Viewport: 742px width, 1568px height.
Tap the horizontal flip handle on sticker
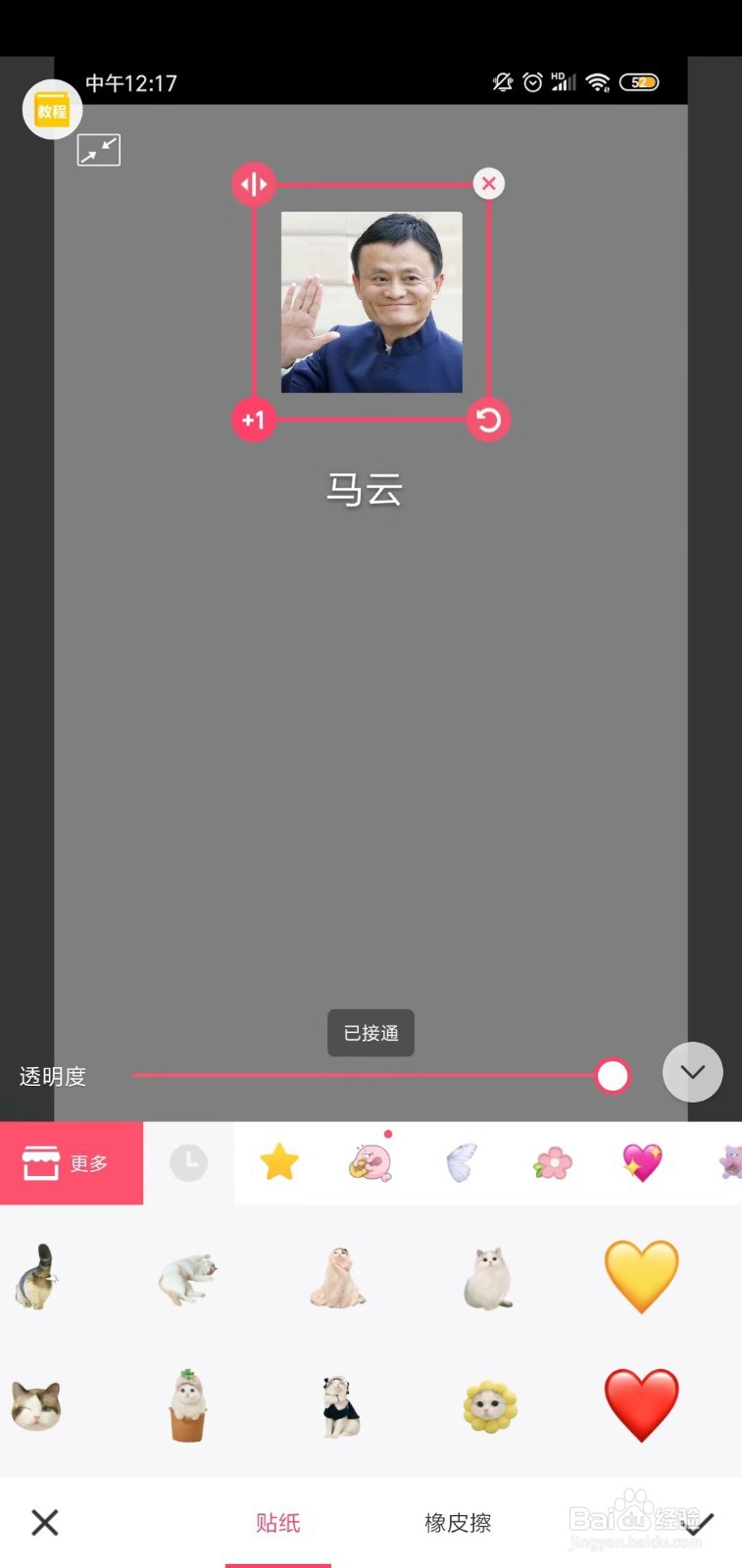click(x=253, y=183)
